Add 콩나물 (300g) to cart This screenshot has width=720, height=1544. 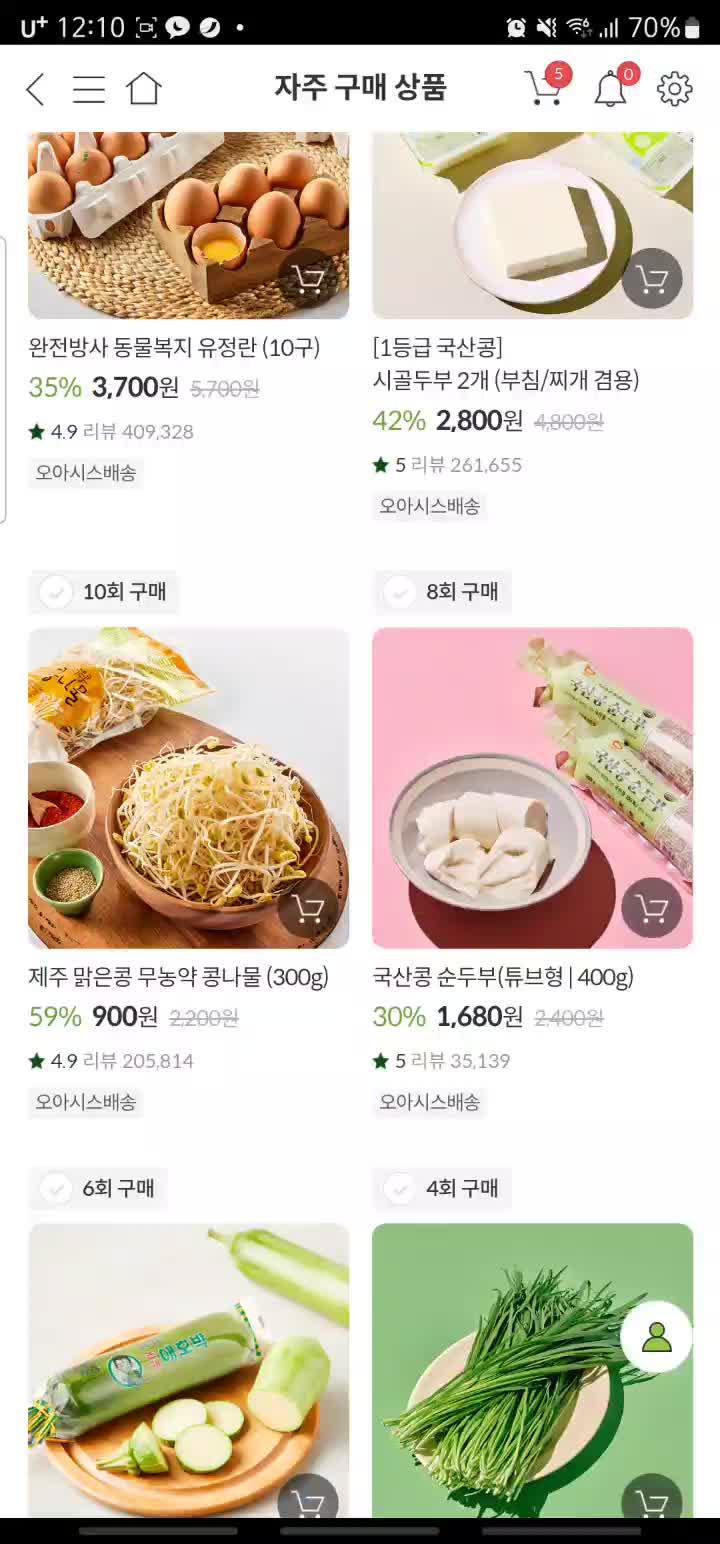308,908
